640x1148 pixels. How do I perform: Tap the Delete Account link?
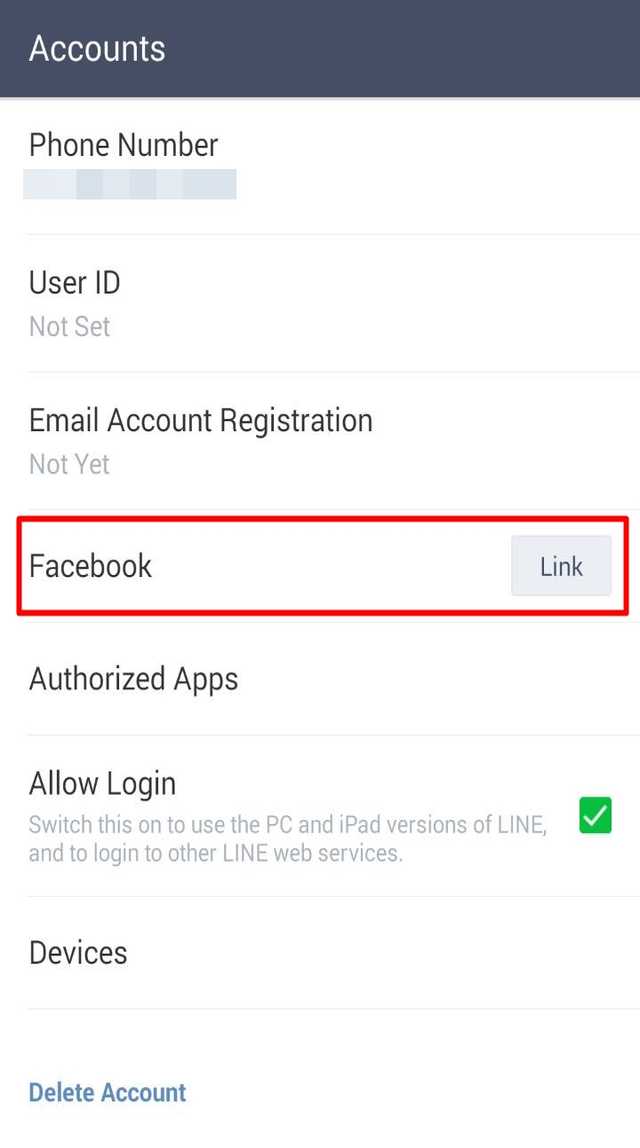108,1092
